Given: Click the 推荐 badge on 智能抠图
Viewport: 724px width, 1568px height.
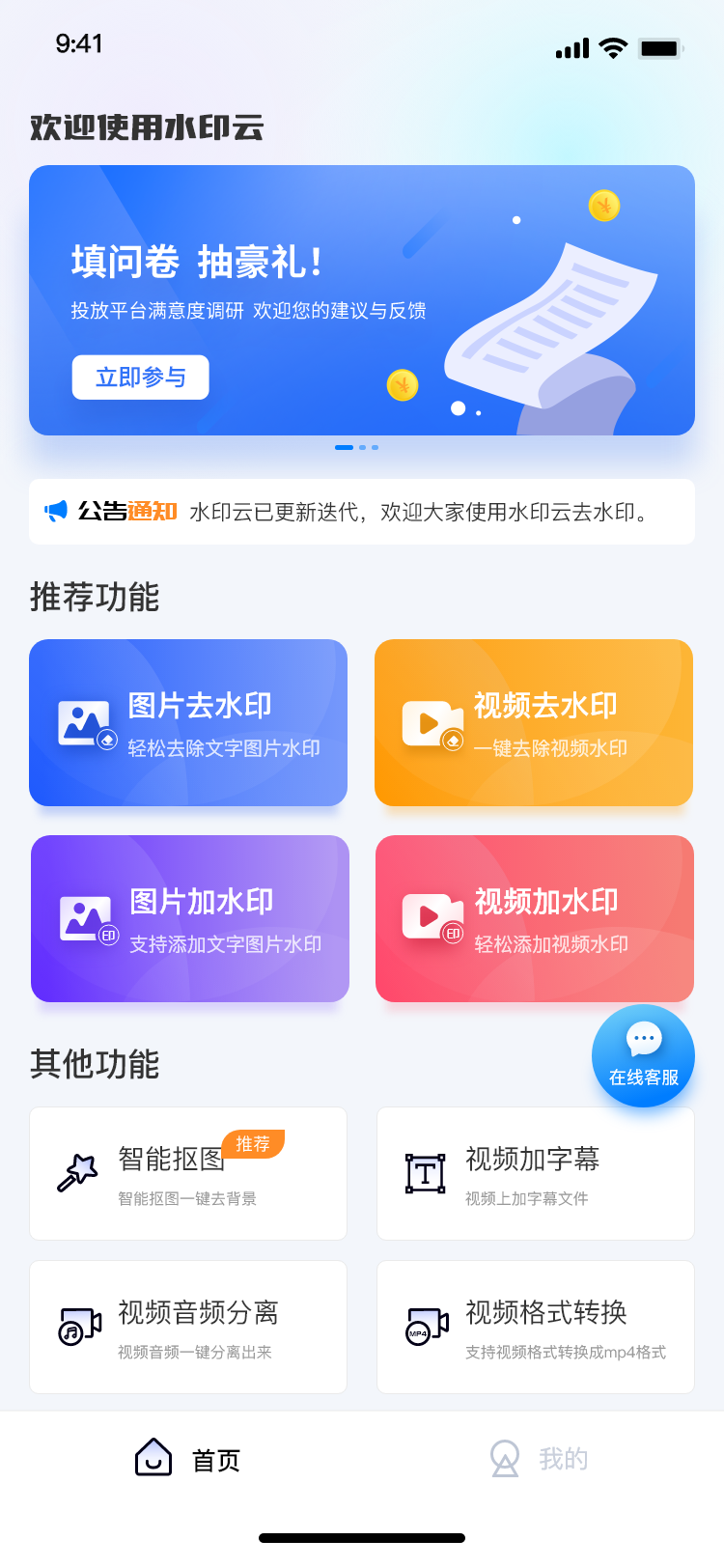Looking at the screenshot, I should pyautogui.click(x=252, y=1143).
